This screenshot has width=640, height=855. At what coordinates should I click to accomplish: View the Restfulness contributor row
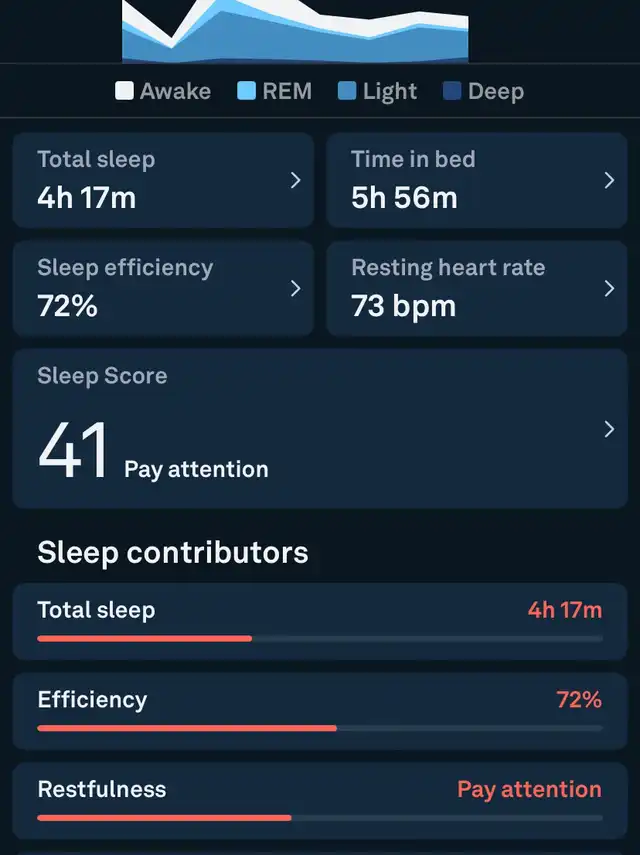(x=320, y=801)
